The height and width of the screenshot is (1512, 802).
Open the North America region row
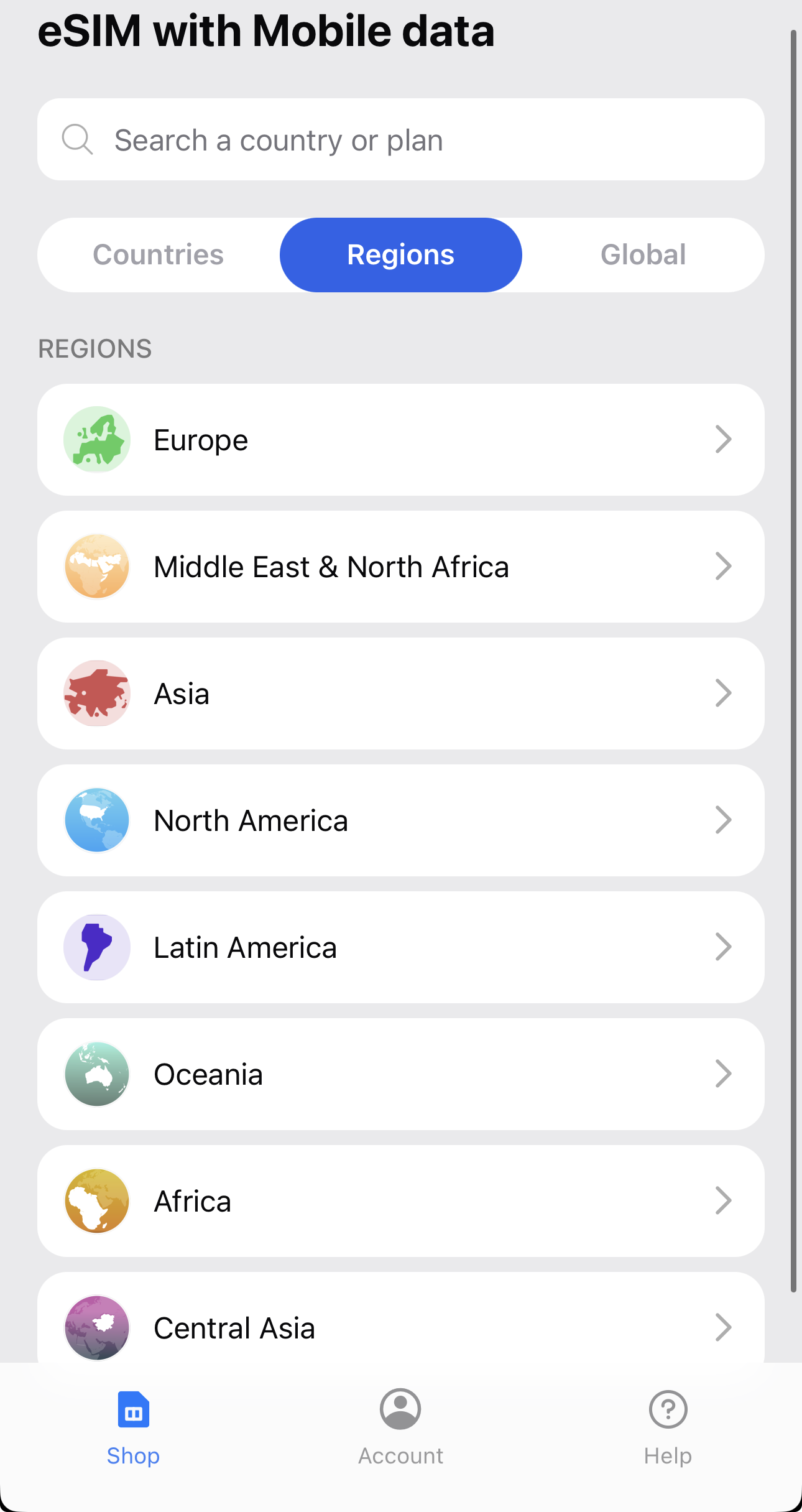(x=401, y=820)
